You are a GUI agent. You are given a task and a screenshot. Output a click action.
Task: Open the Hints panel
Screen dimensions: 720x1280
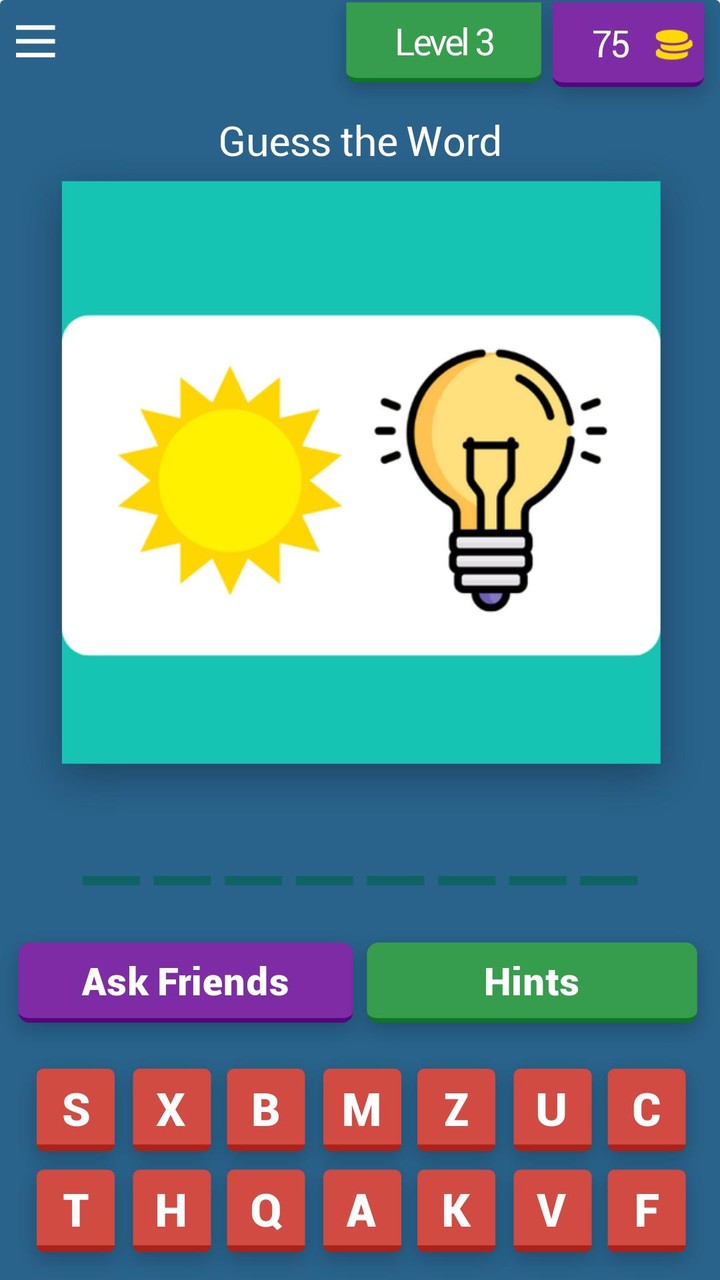click(531, 981)
